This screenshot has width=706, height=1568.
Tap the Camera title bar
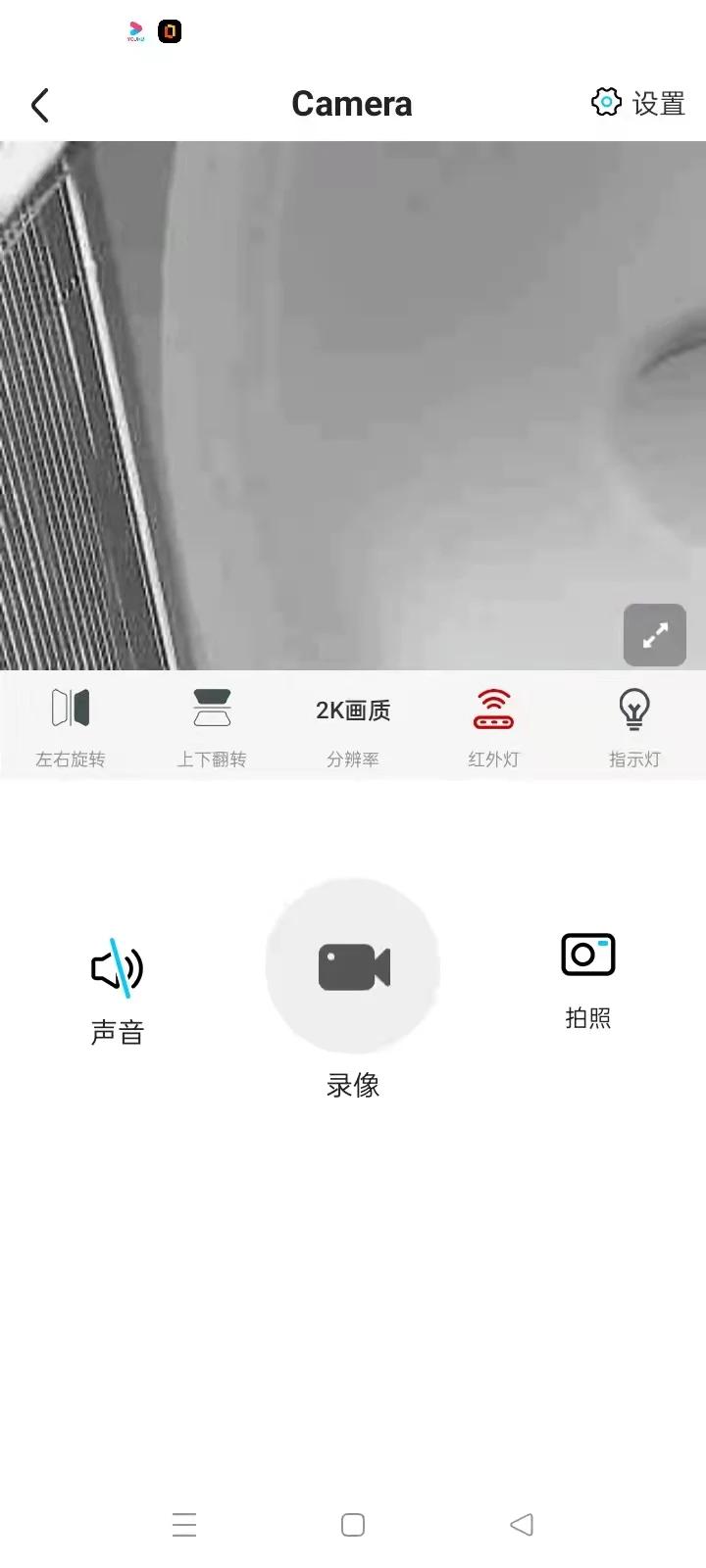[352, 103]
